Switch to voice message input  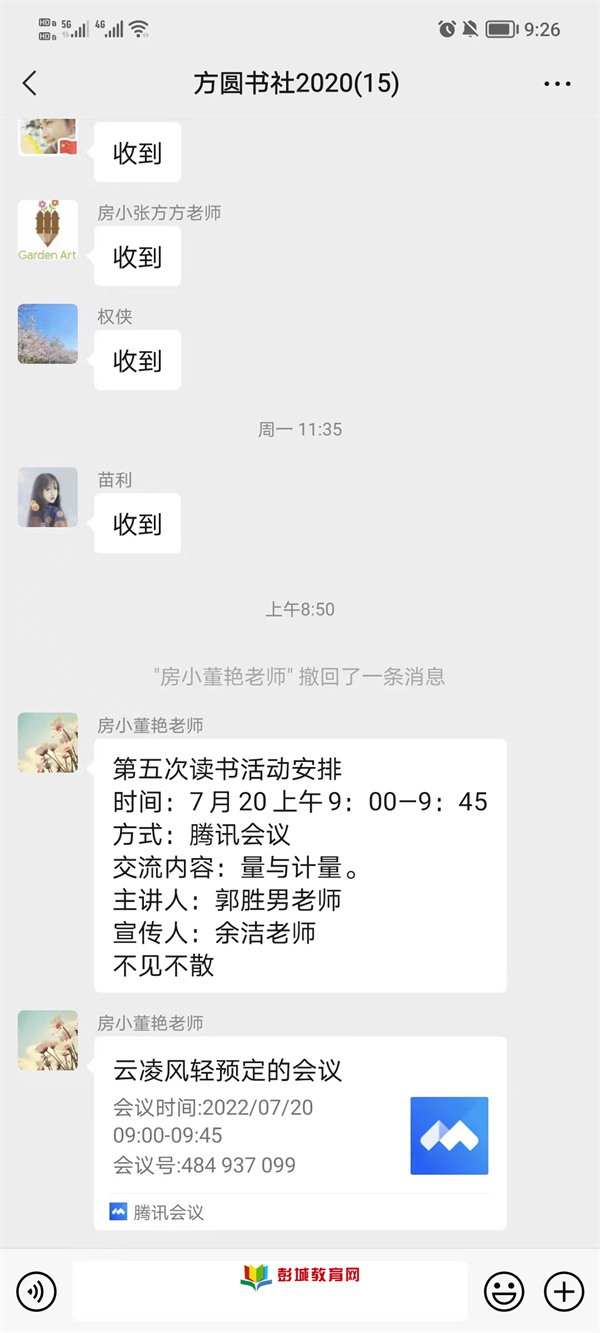coord(37,1291)
